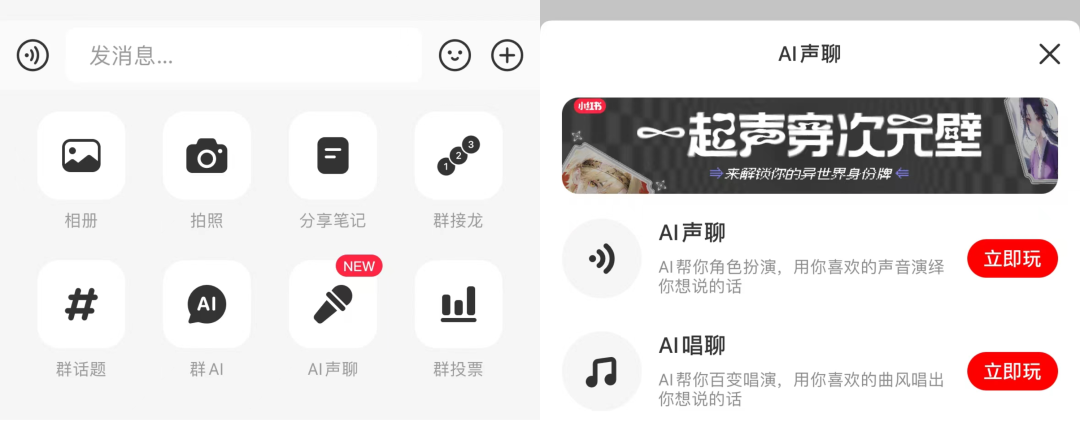Focus the 发消息 message input field
The height and width of the screenshot is (422, 1080).
point(243,55)
